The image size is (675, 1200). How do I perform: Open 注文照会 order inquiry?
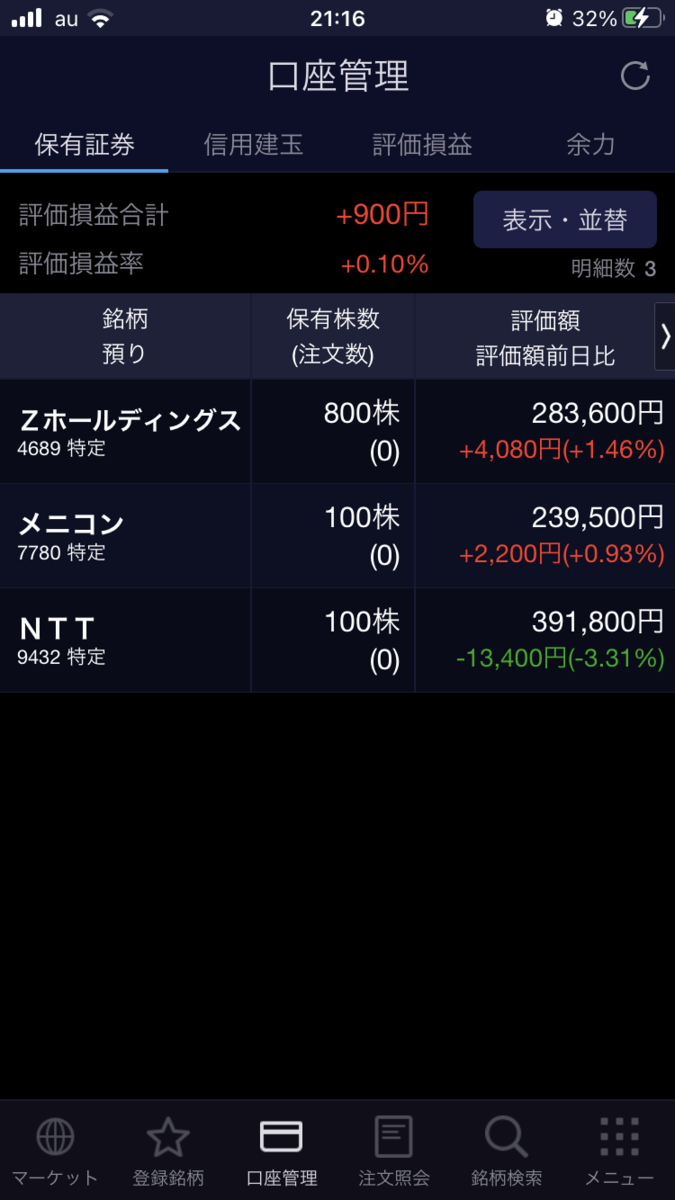pyautogui.click(x=394, y=1151)
